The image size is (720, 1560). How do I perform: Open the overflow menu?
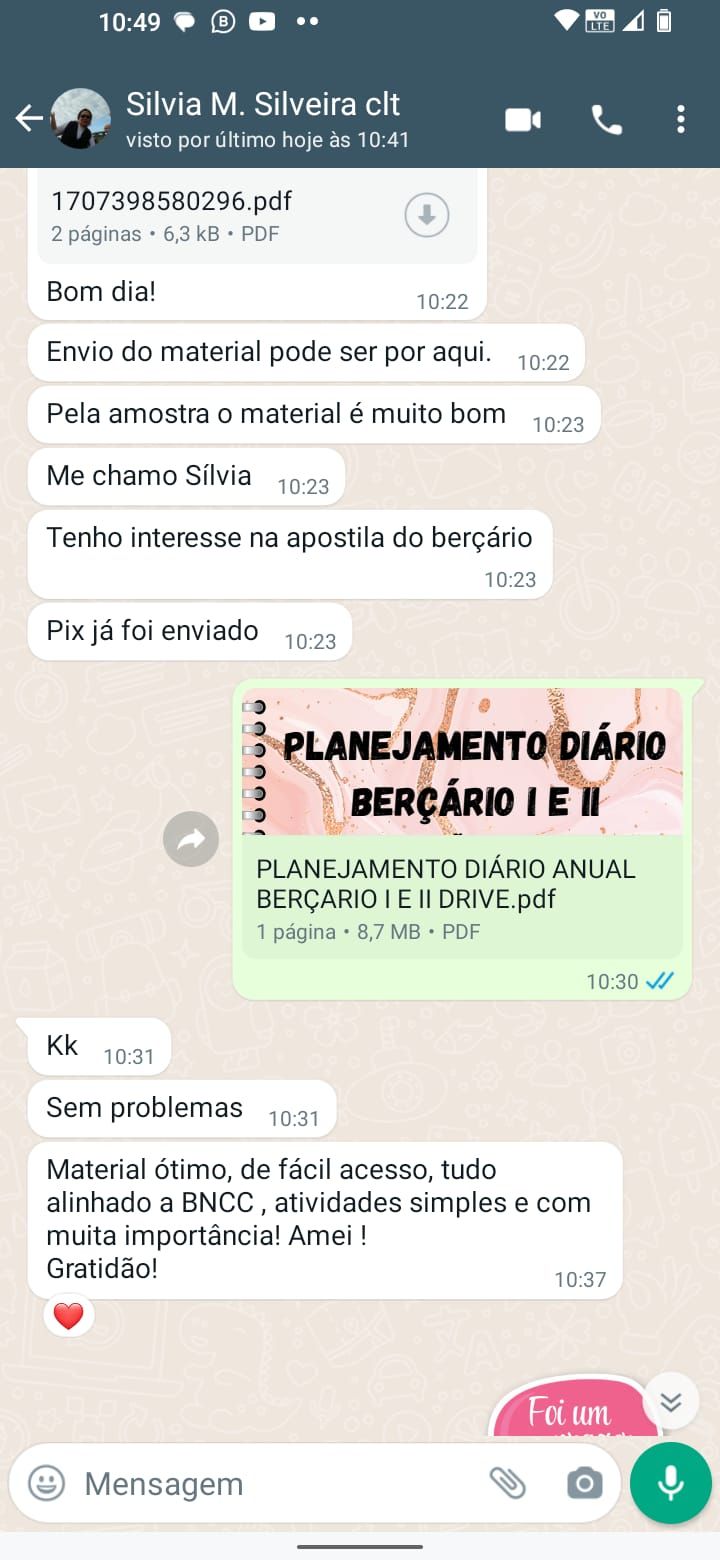[680, 120]
